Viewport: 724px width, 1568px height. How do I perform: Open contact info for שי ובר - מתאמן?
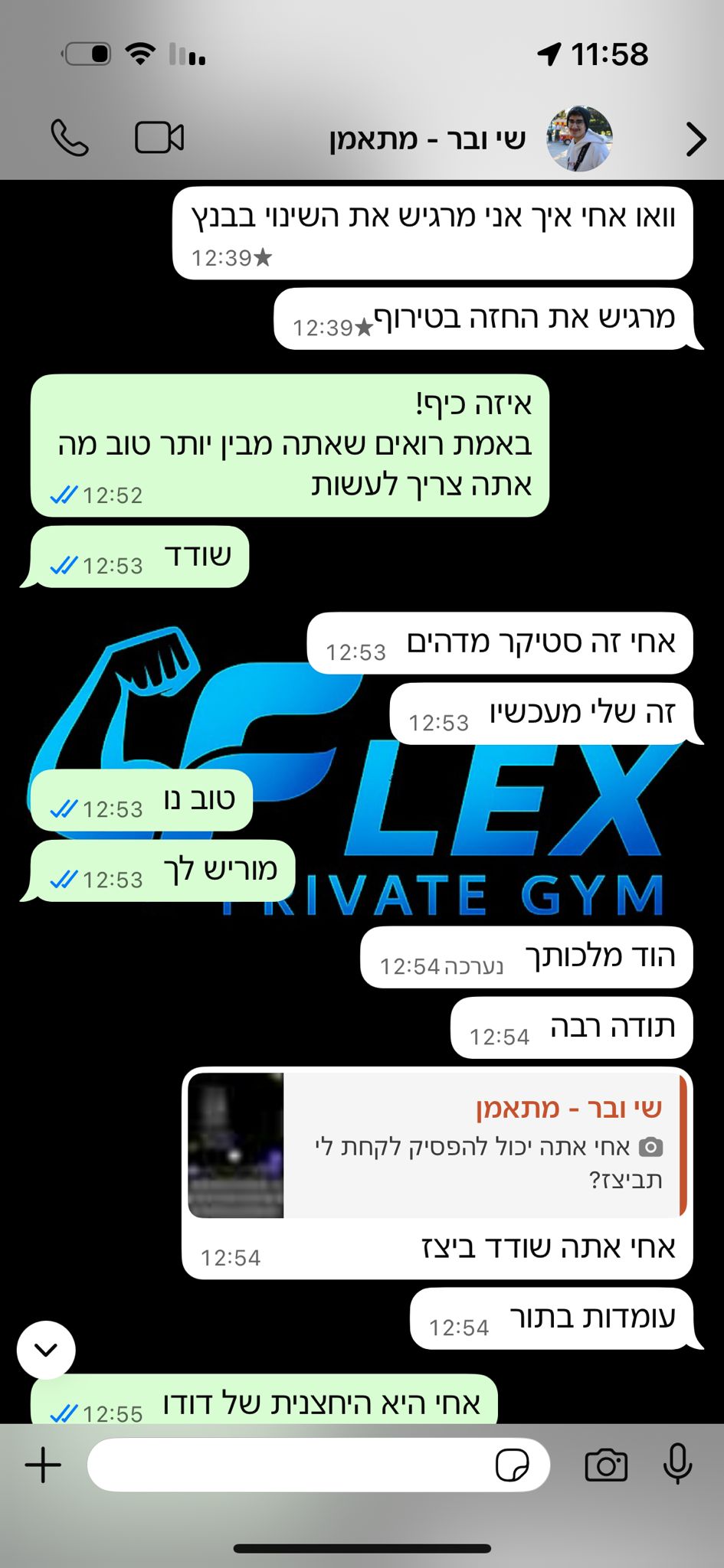(x=428, y=139)
